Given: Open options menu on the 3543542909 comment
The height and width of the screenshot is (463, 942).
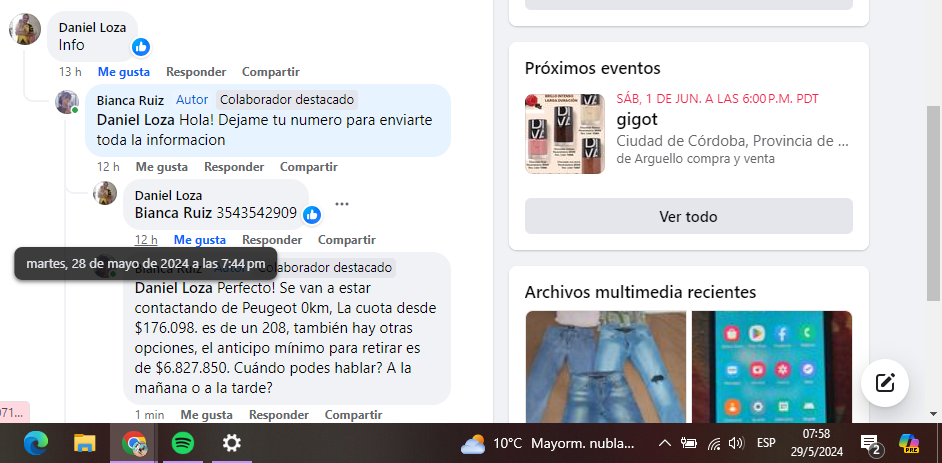Looking at the screenshot, I should pos(342,204).
